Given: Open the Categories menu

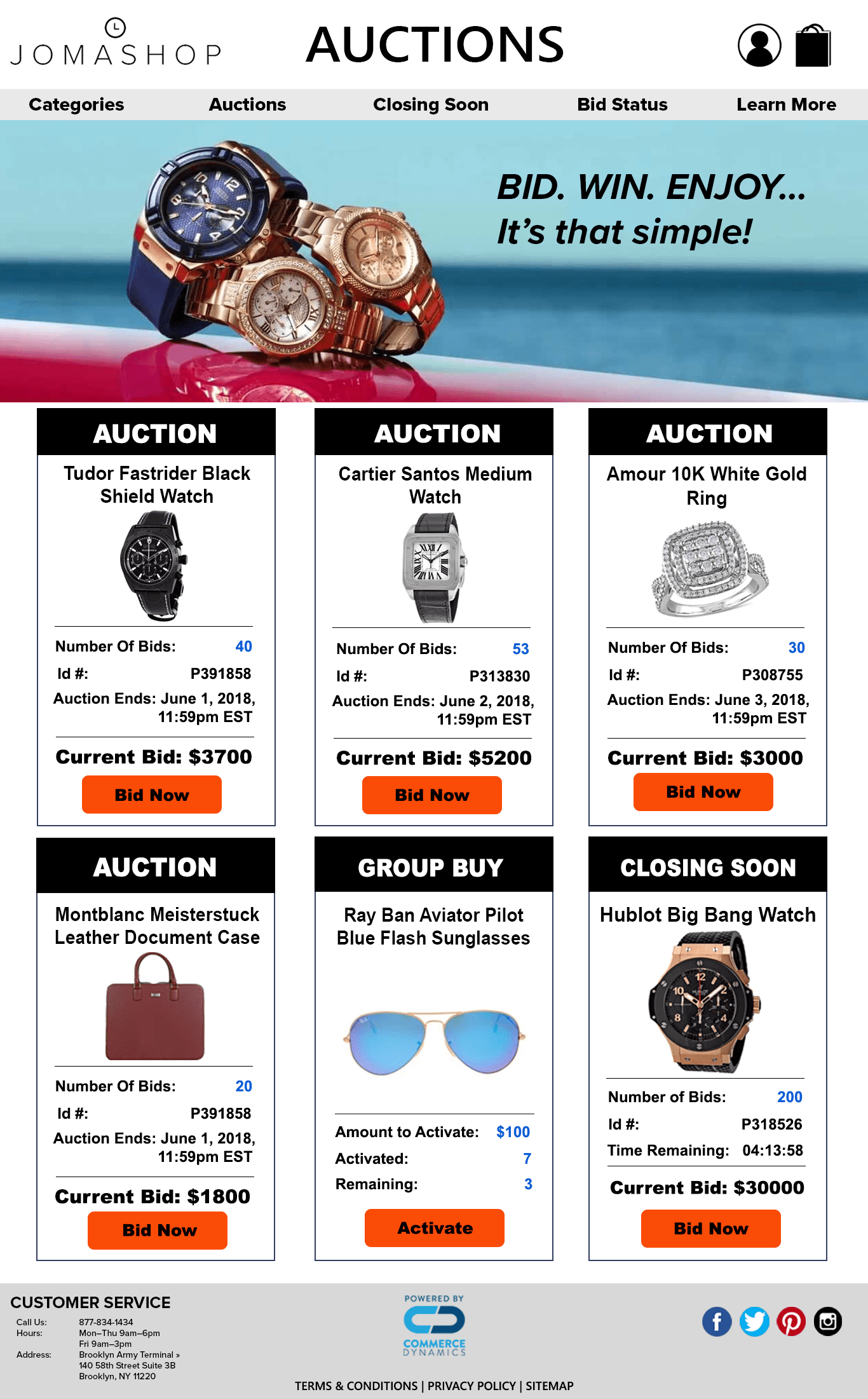Looking at the screenshot, I should tap(76, 104).
